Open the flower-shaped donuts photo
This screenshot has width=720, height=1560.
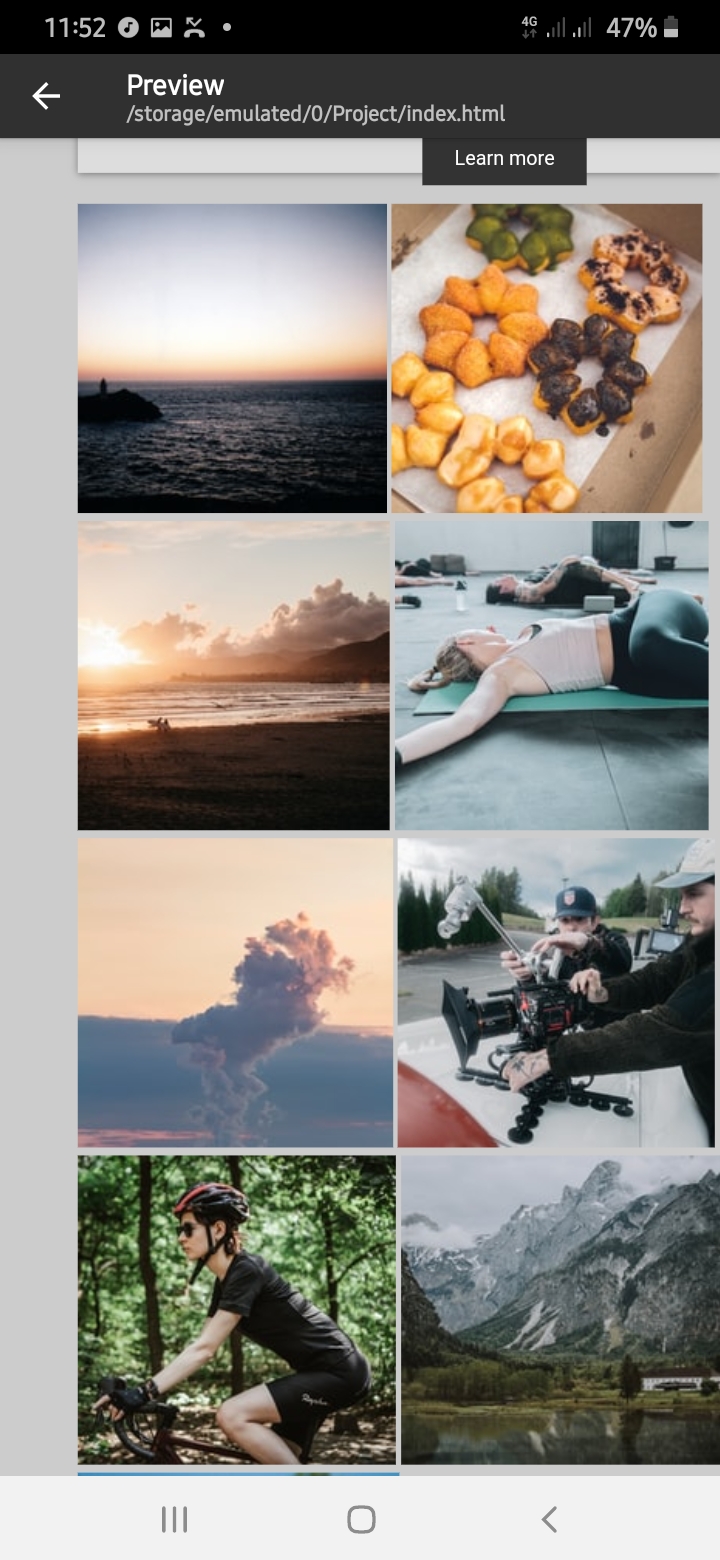547,358
